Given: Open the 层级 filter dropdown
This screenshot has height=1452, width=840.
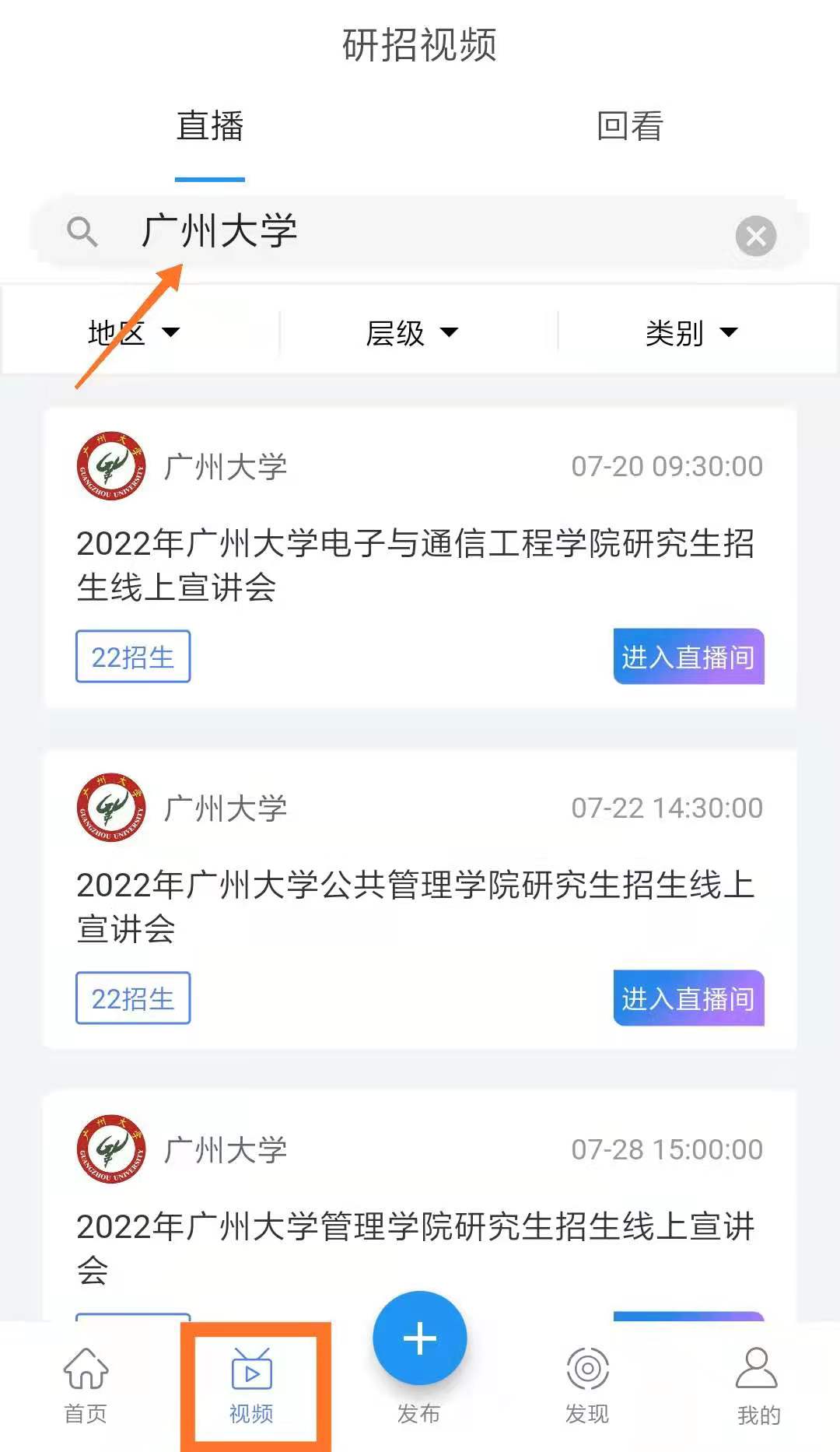Looking at the screenshot, I should 412,333.
